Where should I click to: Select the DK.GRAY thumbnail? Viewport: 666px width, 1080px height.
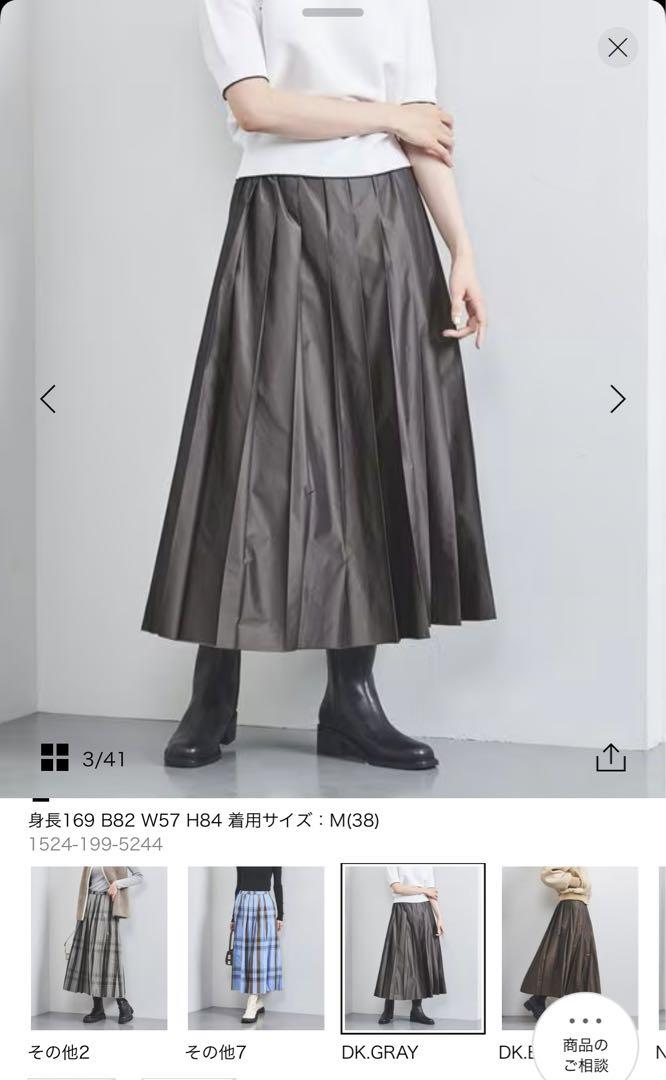point(413,948)
